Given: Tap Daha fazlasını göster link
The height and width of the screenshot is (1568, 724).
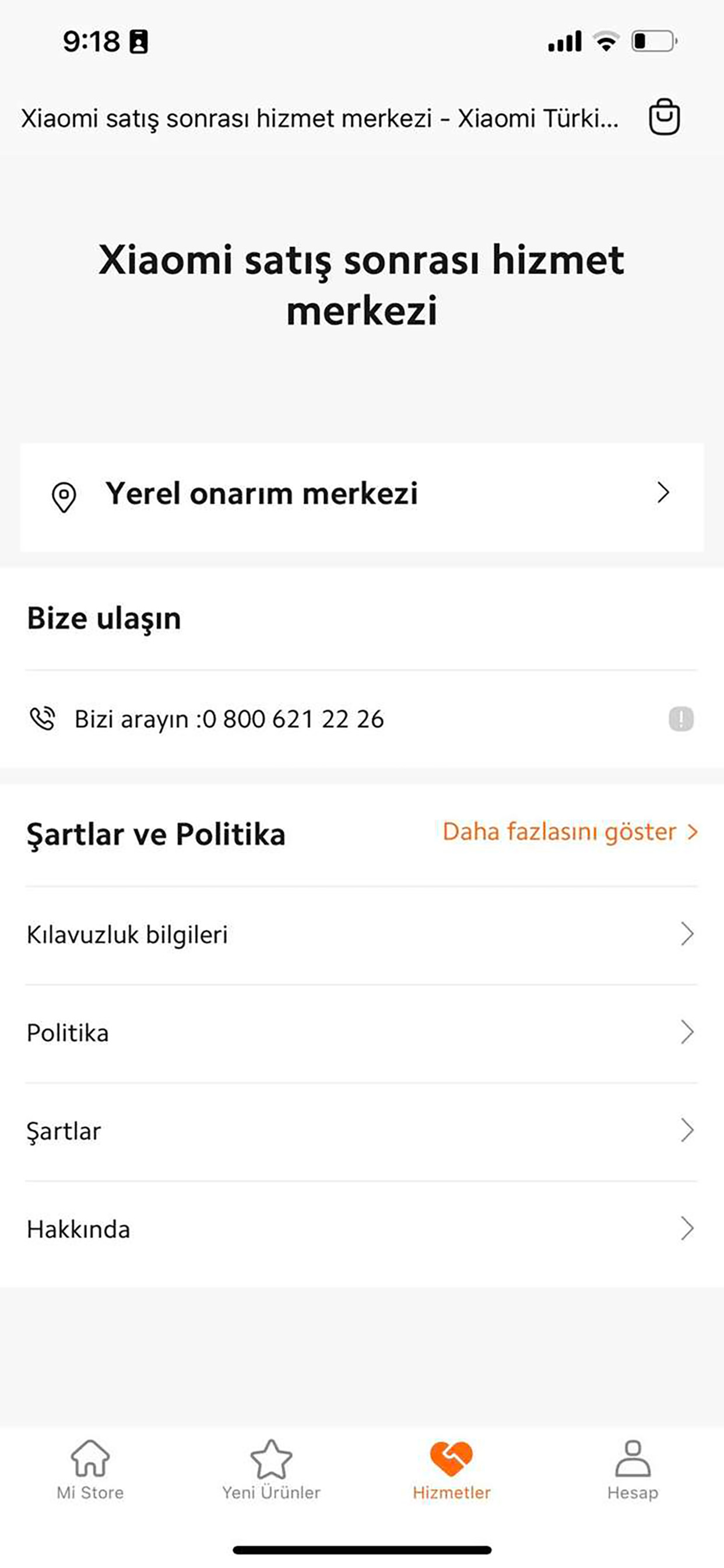Looking at the screenshot, I should pyautogui.click(x=570, y=831).
